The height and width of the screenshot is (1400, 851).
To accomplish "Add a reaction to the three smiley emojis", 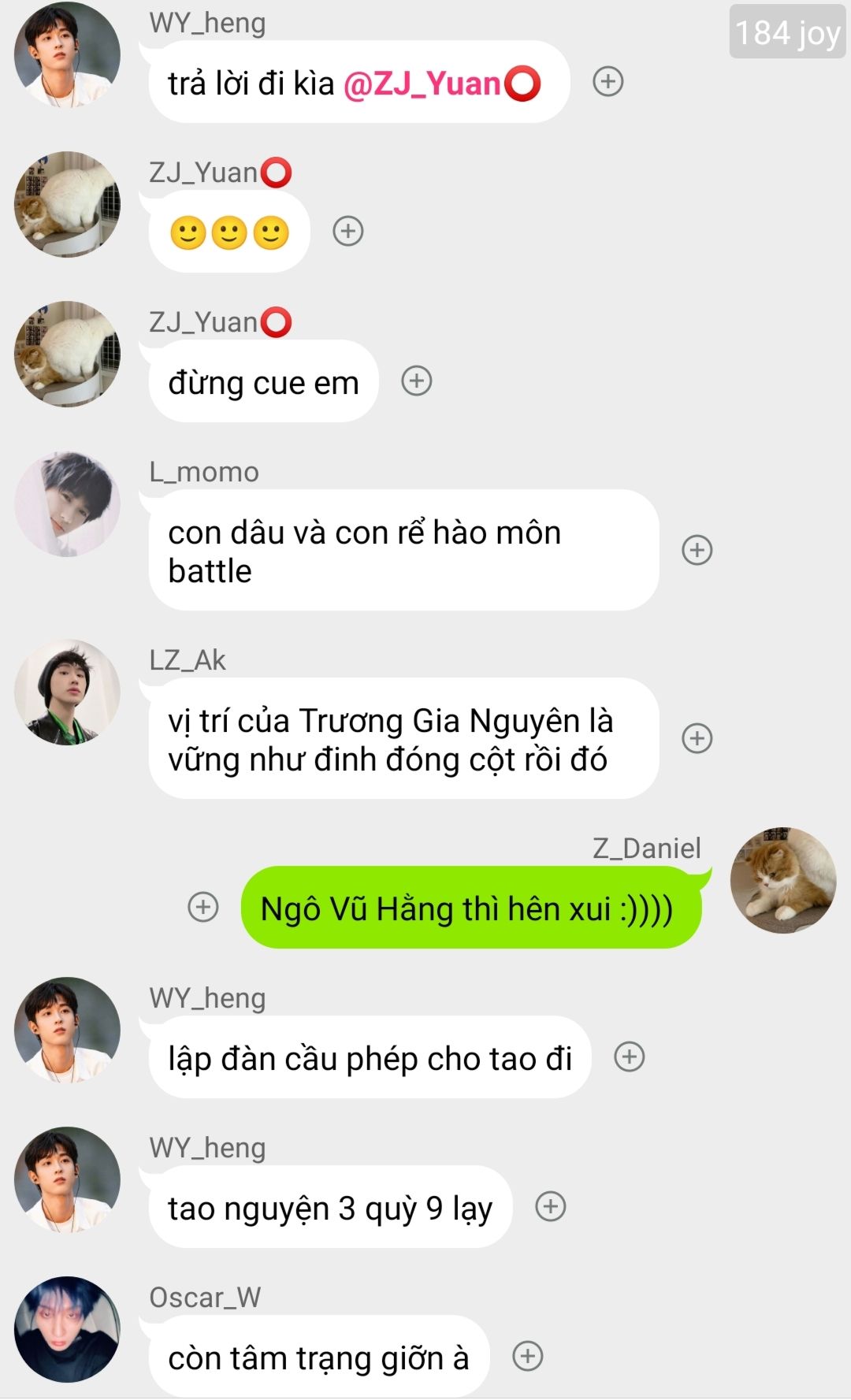I will point(348,231).
